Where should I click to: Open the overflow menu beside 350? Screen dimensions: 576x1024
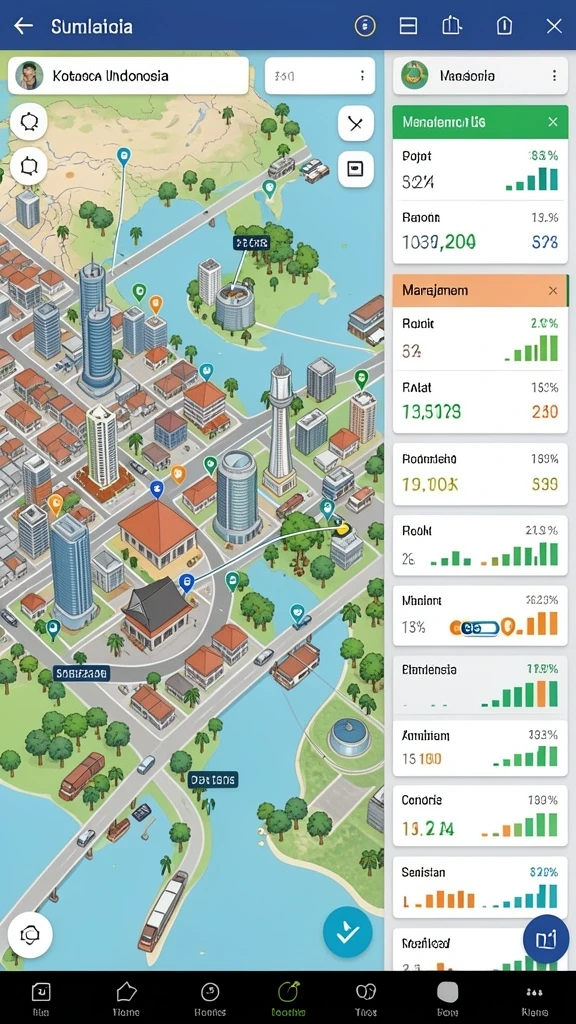(362, 76)
